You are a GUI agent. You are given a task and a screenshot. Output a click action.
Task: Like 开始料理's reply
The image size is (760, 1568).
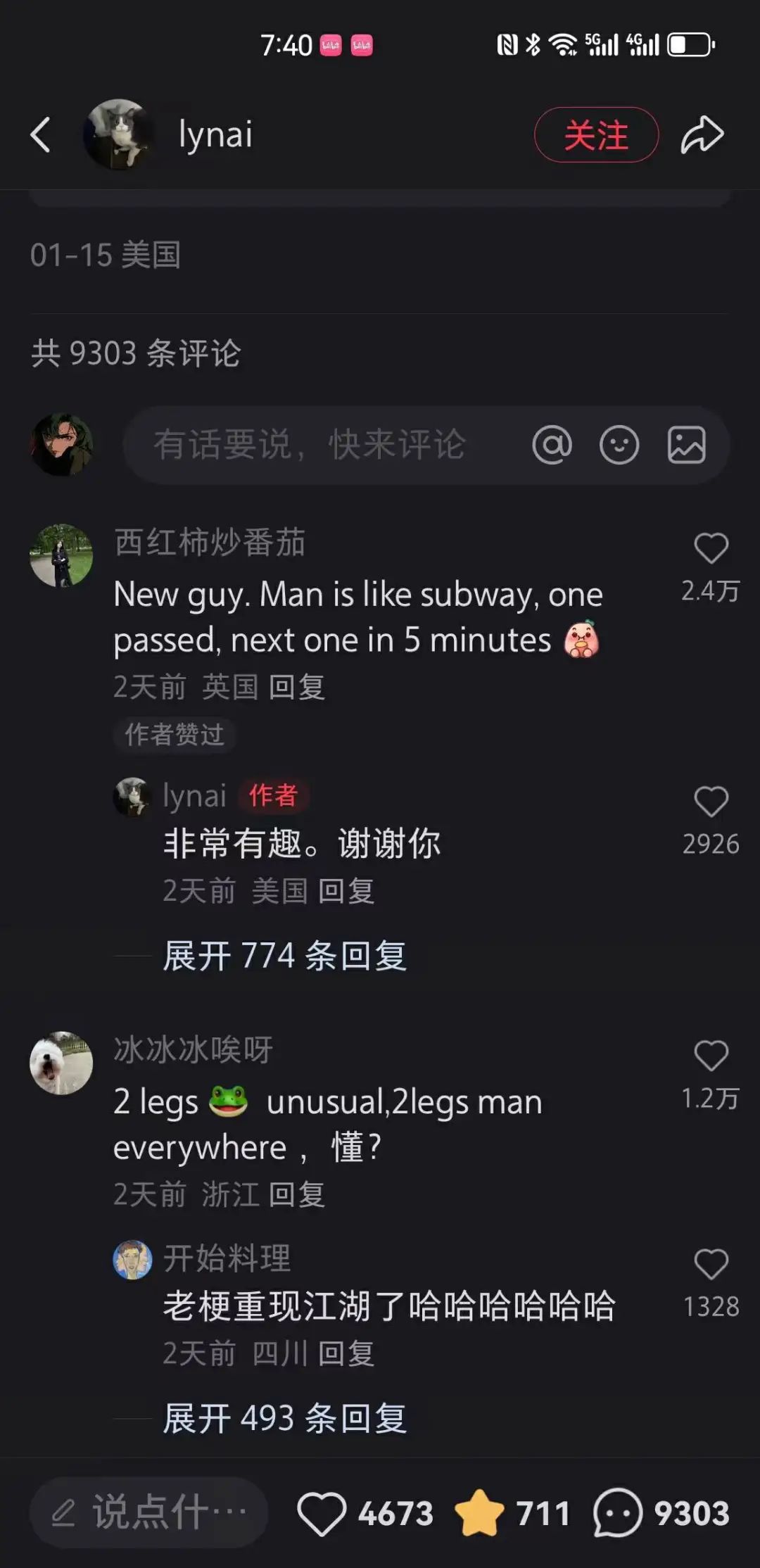(x=711, y=1265)
